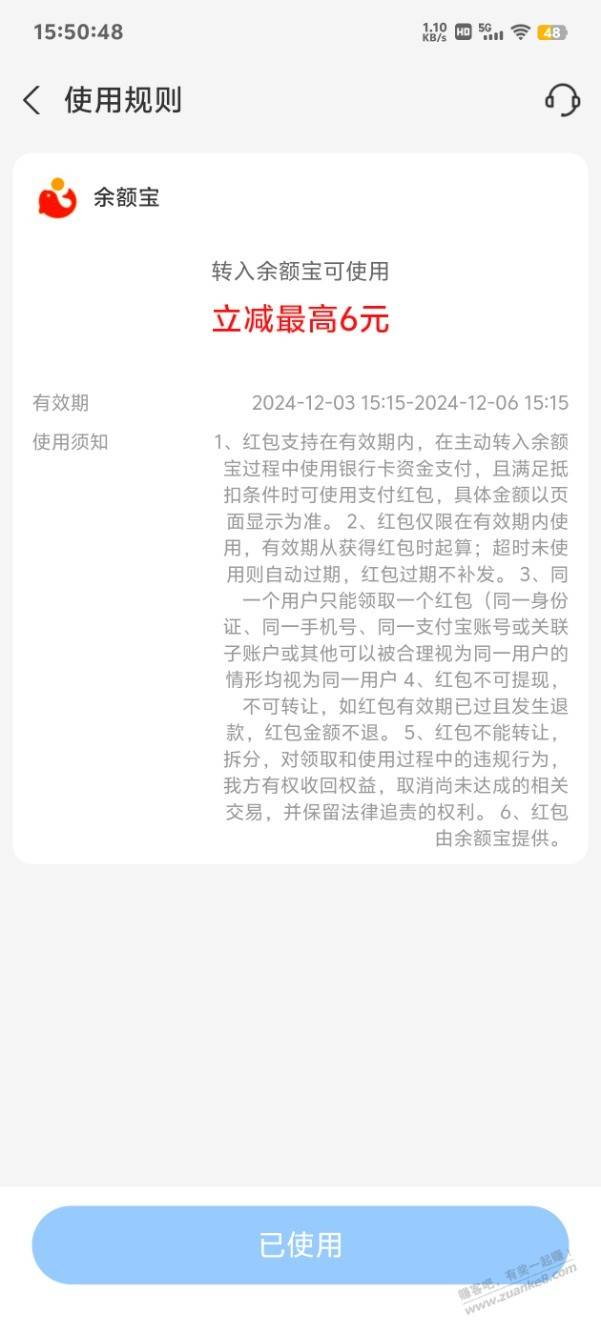
Task: Go back from the 使用规则 page
Action: 32,100
